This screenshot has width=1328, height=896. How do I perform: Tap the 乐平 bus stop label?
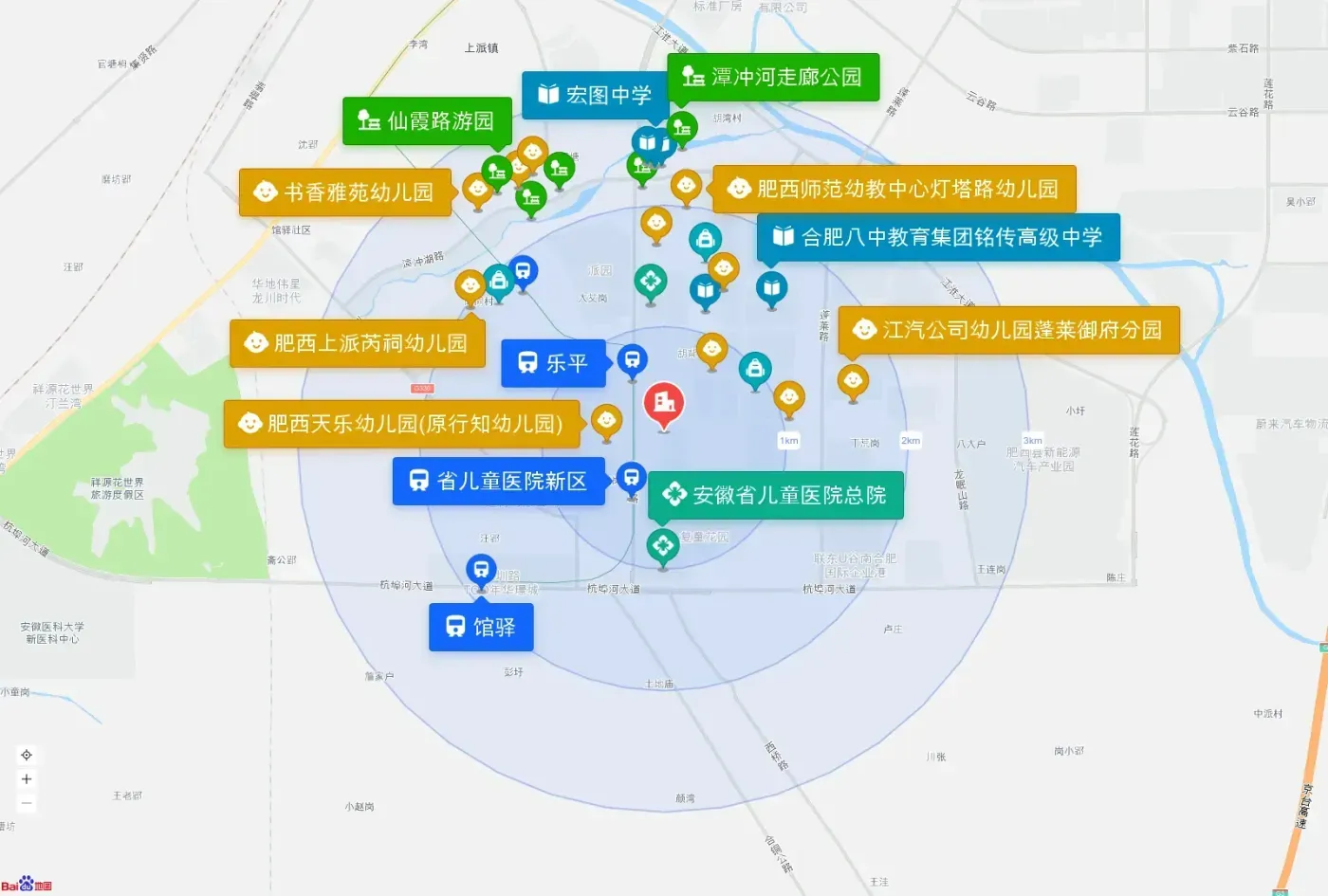click(553, 363)
